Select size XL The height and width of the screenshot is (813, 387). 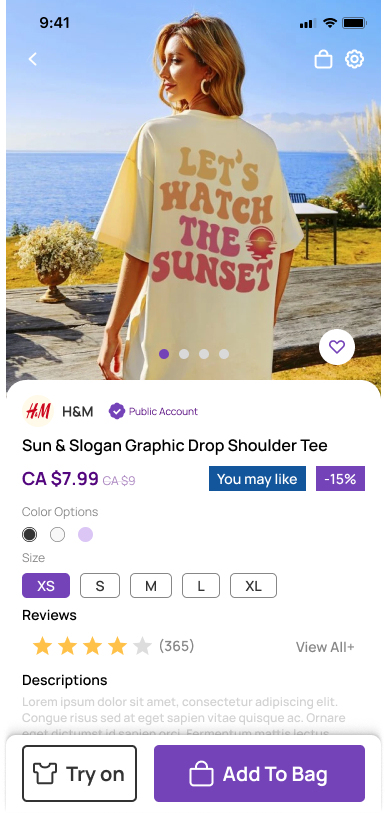(x=253, y=586)
